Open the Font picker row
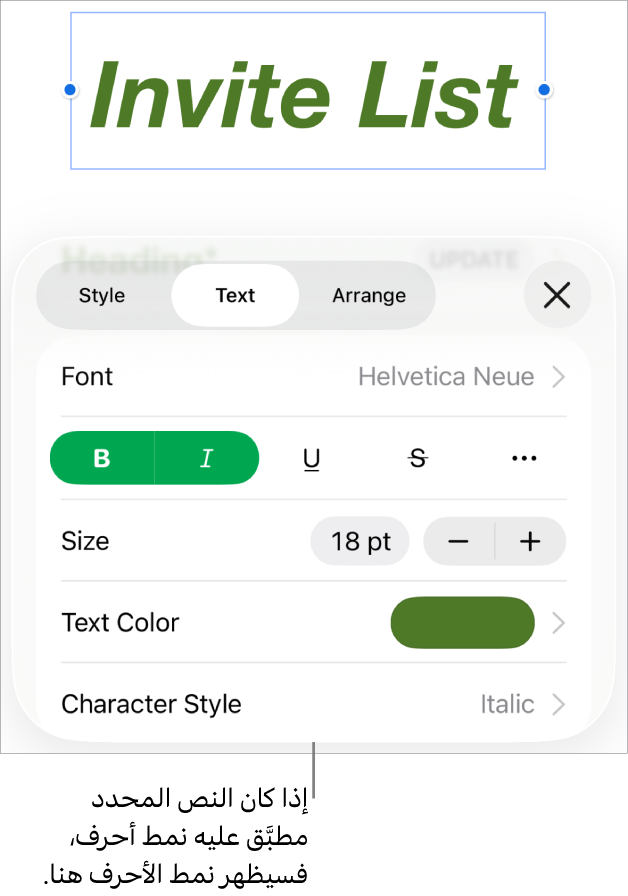The height and width of the screenshot is (896, 628). [x=313, y=377]
